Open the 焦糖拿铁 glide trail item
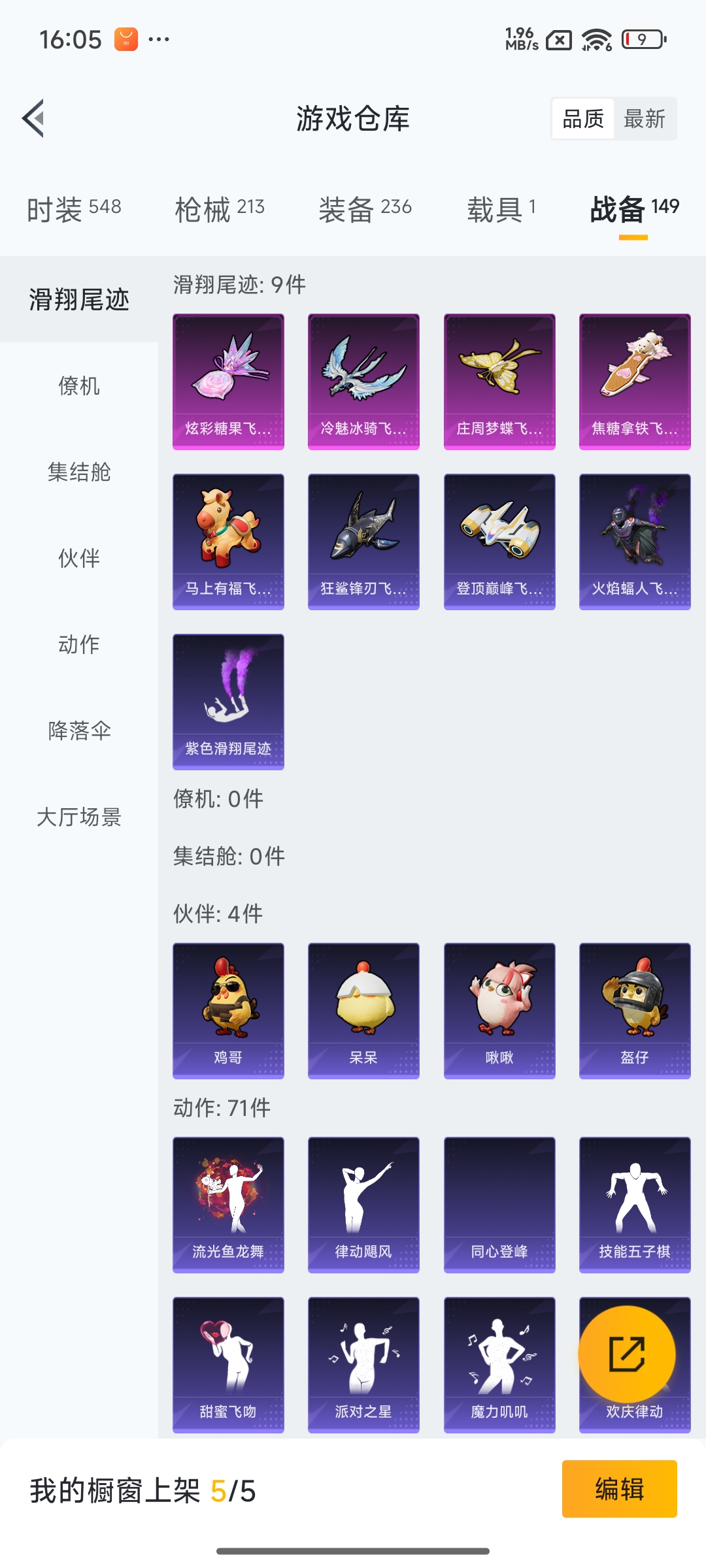 point(634,382)
